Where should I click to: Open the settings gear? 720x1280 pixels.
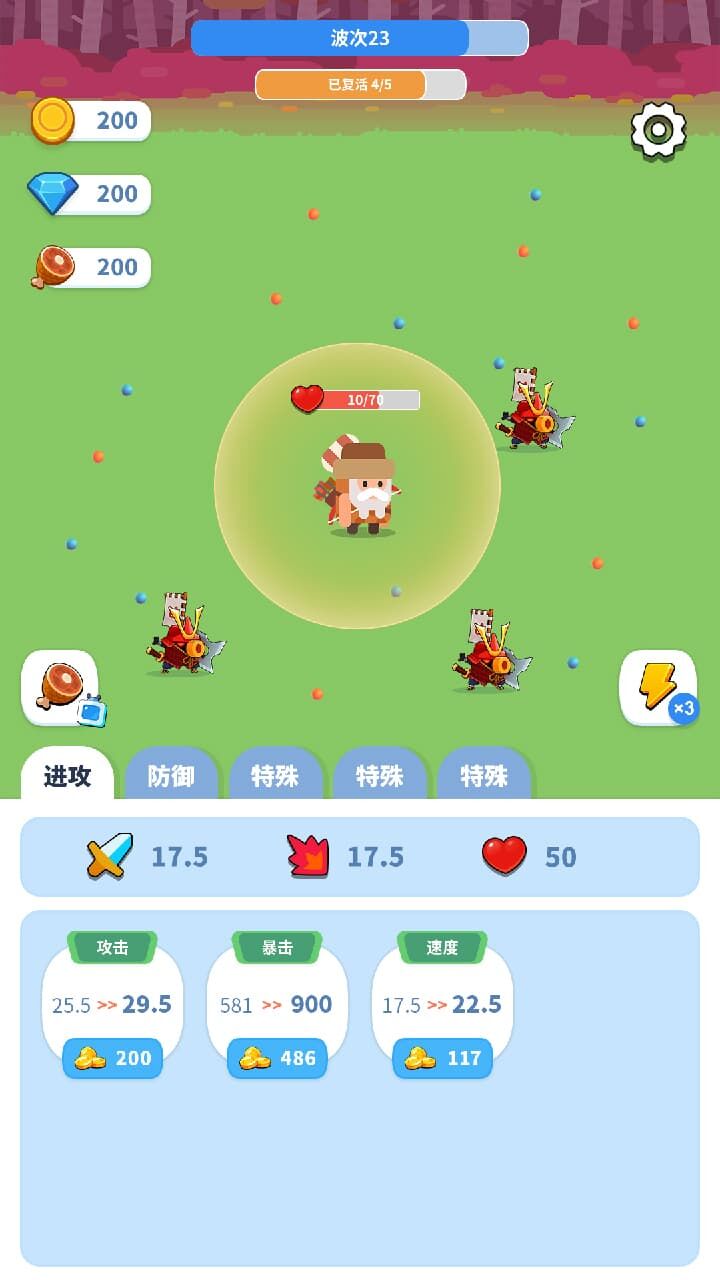pos(657,129)
